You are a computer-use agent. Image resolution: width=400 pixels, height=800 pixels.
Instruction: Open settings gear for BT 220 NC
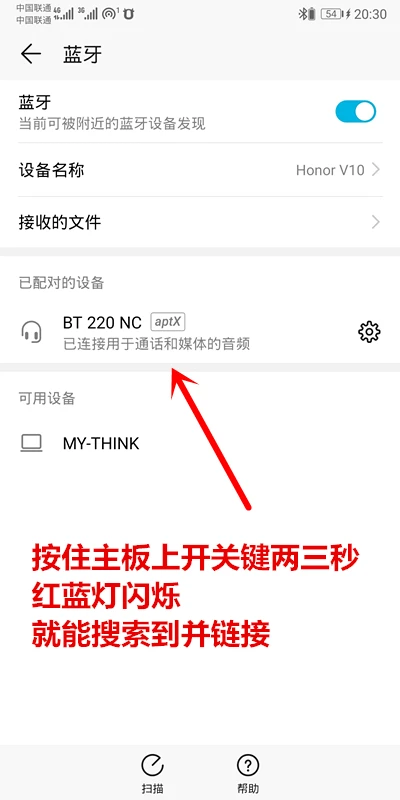click(x=369, y=332)
